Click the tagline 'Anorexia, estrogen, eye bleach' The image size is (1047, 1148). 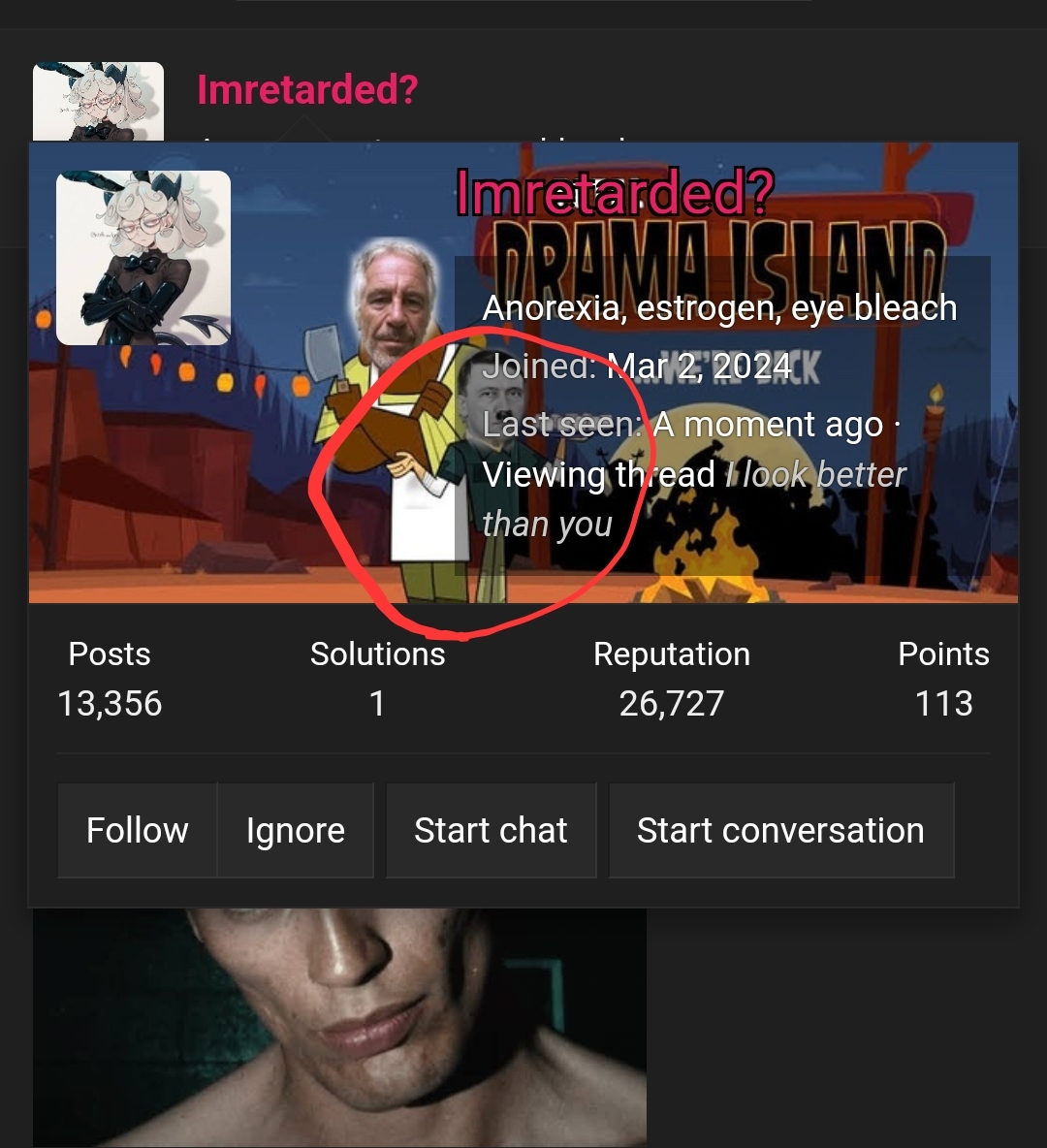[720, 306]
